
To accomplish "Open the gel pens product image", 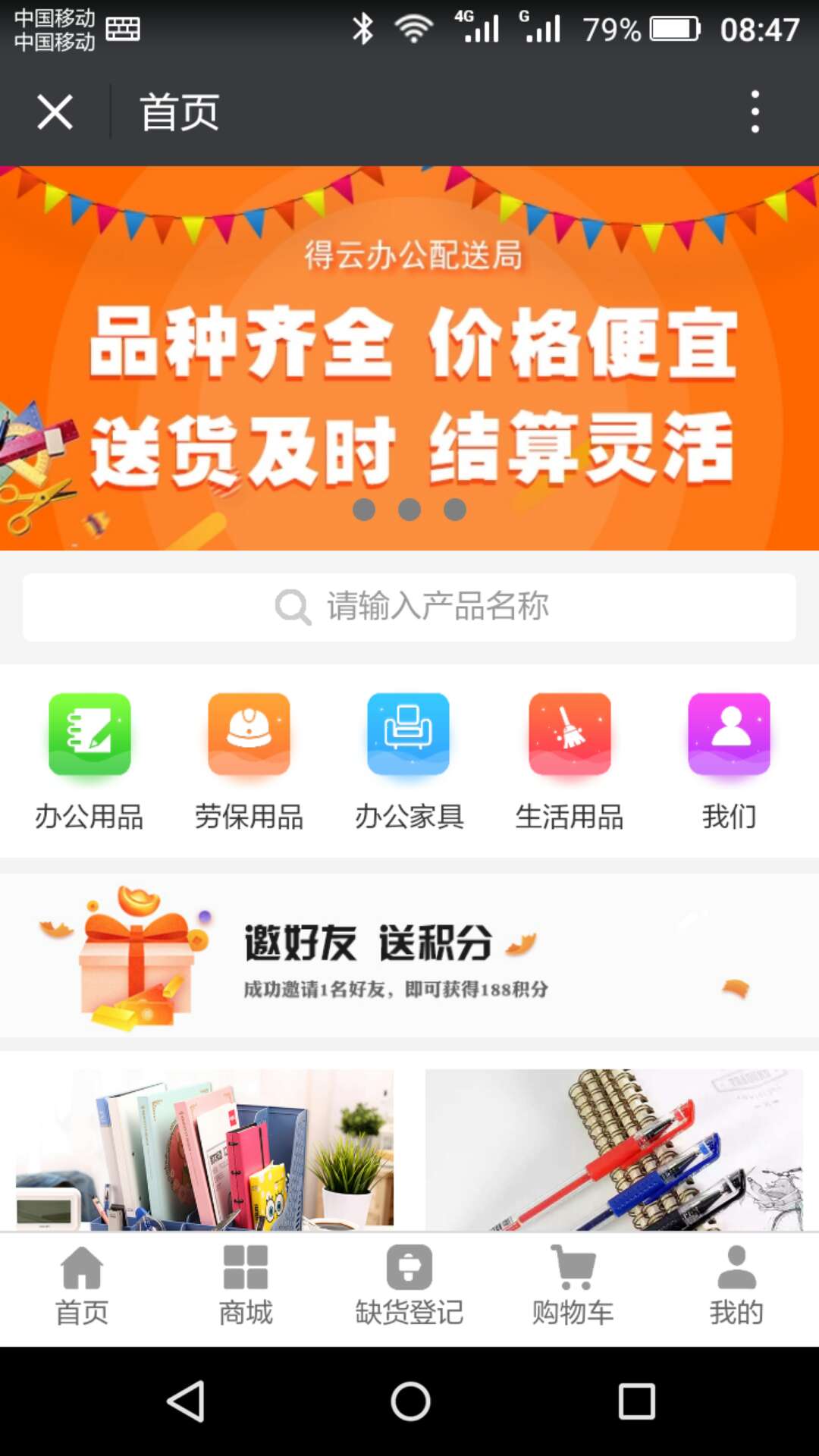I will (613, 1149).
